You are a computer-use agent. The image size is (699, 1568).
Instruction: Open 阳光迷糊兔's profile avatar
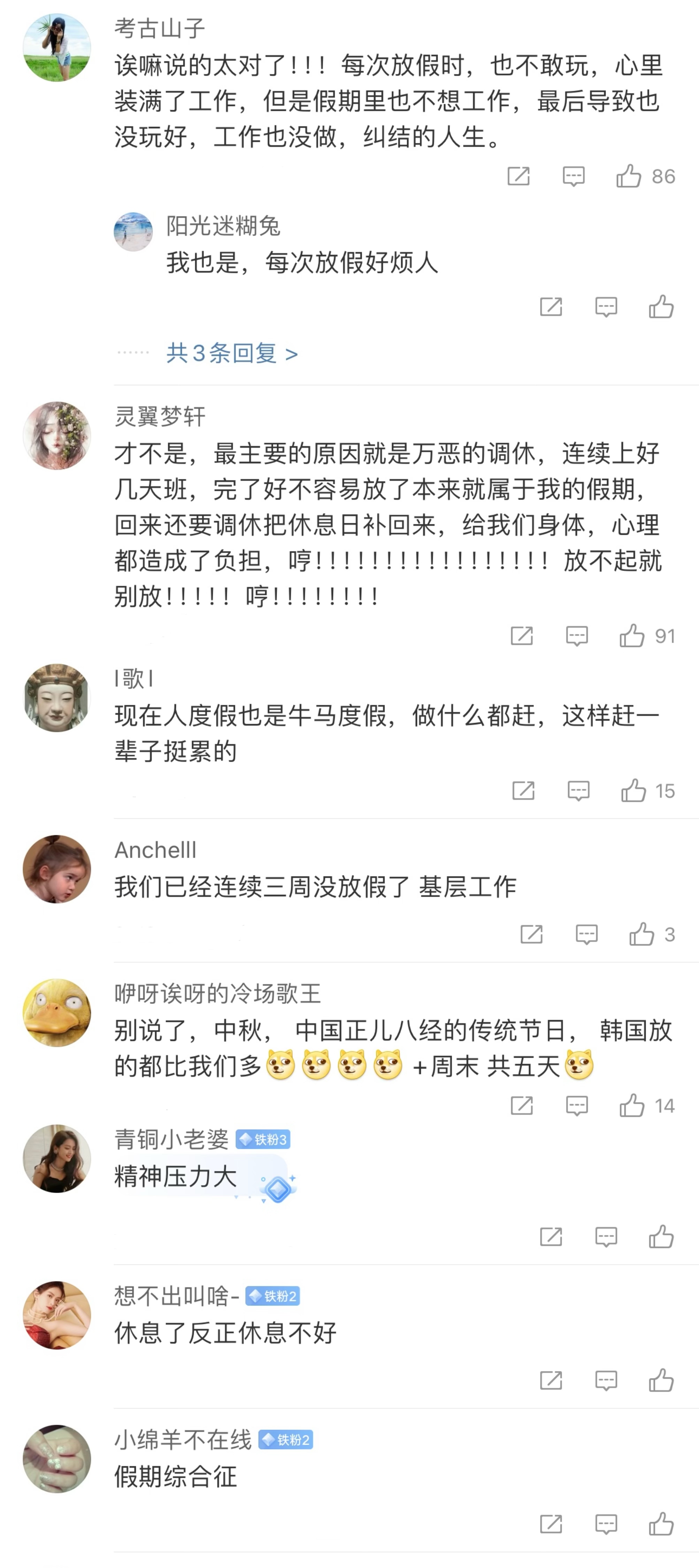pyautogui.click(x=133, y=231)
